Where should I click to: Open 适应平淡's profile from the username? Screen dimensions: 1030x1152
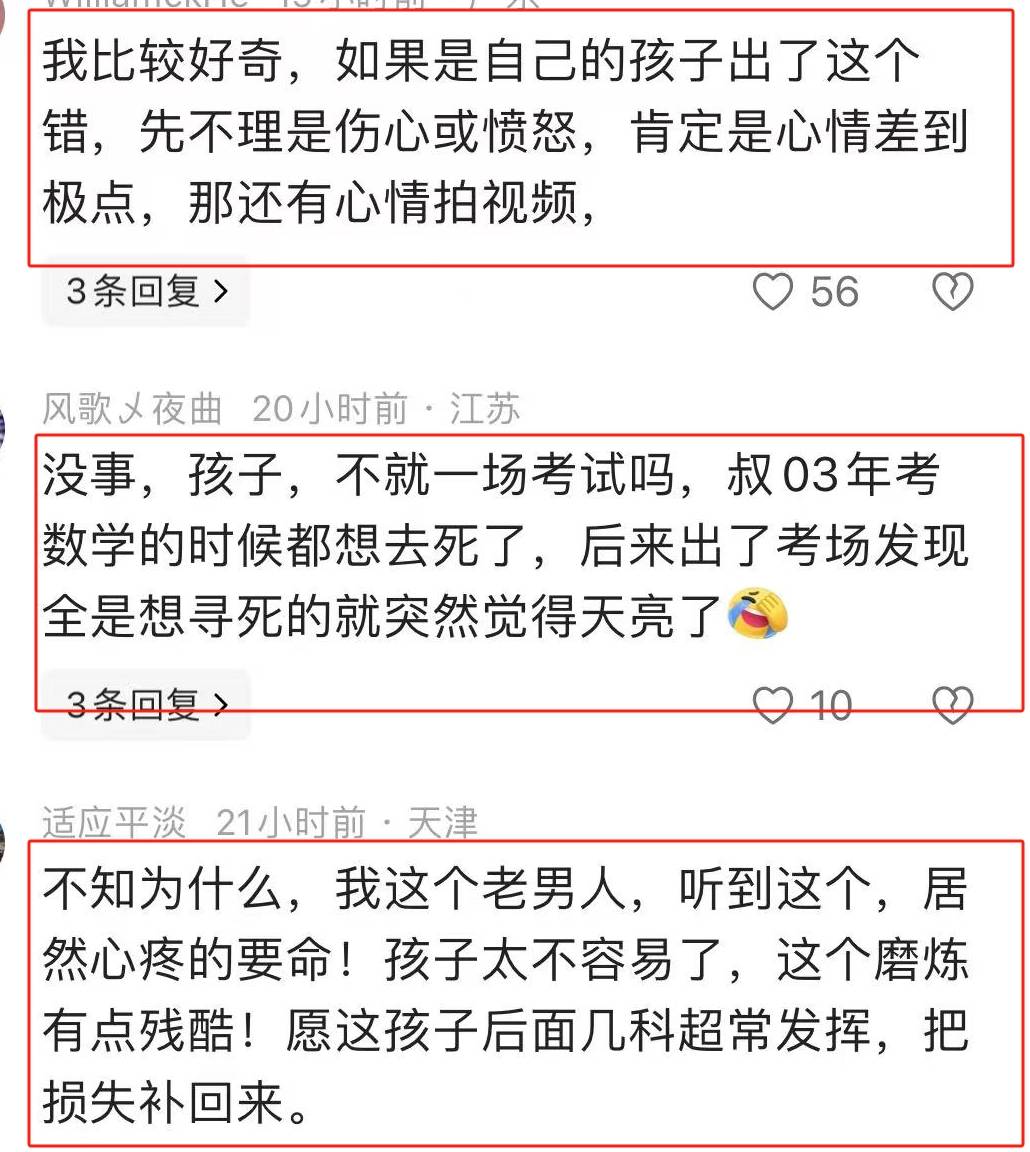click(x=114, y=822)
